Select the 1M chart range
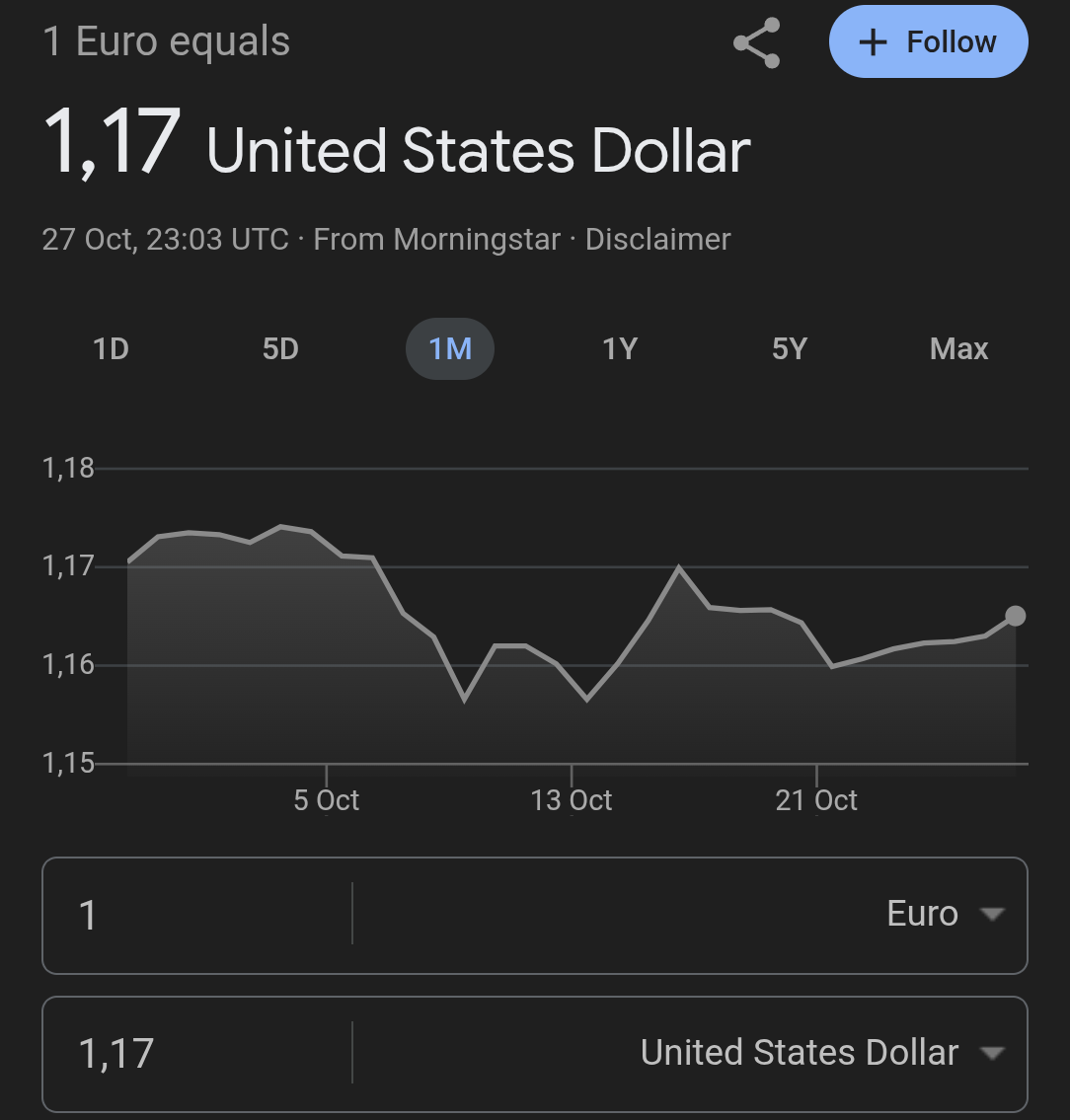This screenshot has height=1120, width=1070. pyautogui.click(x=450, y=349)
